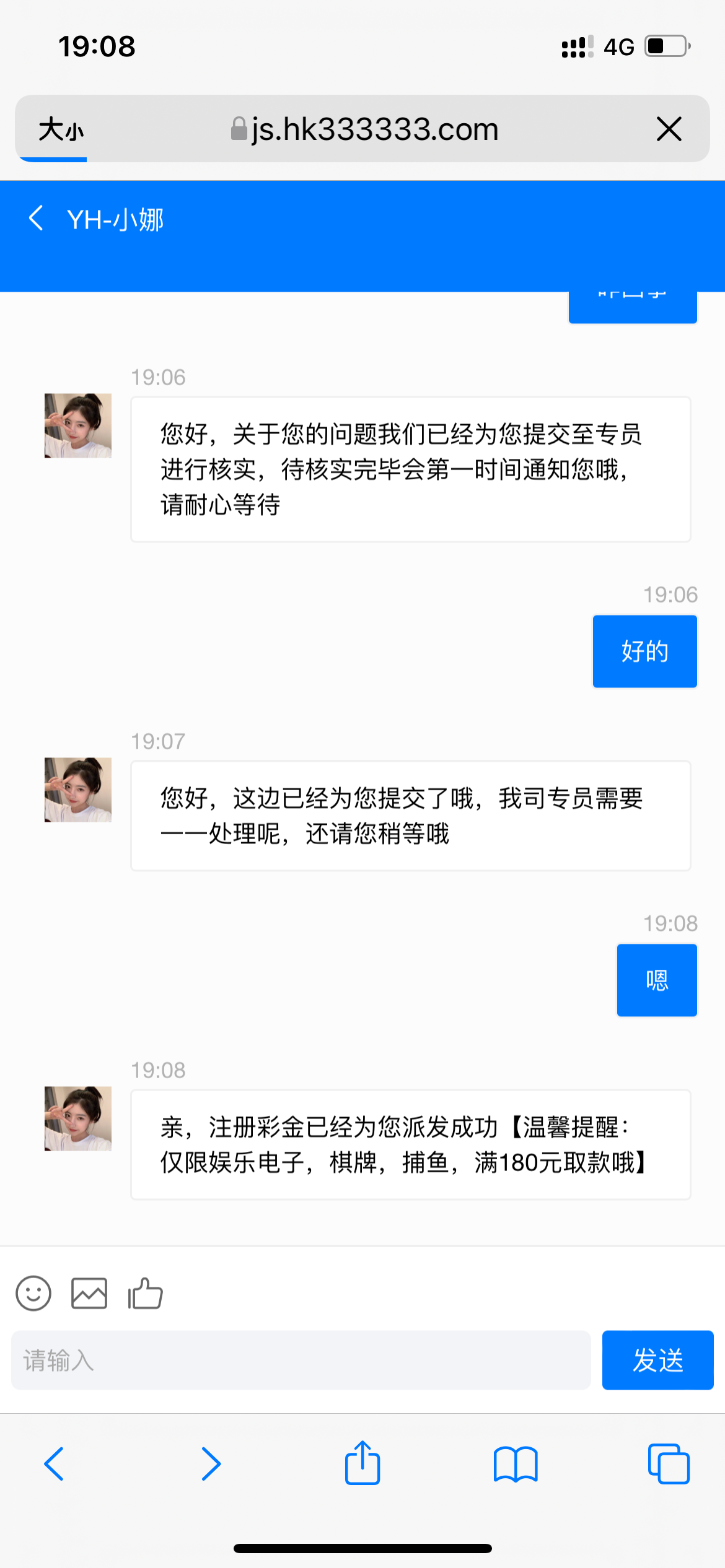The height and width of the screenshot is (1568, 725).
Task: Stop loading the page with X
Action: pyautogui.click(x=669, y=129)
